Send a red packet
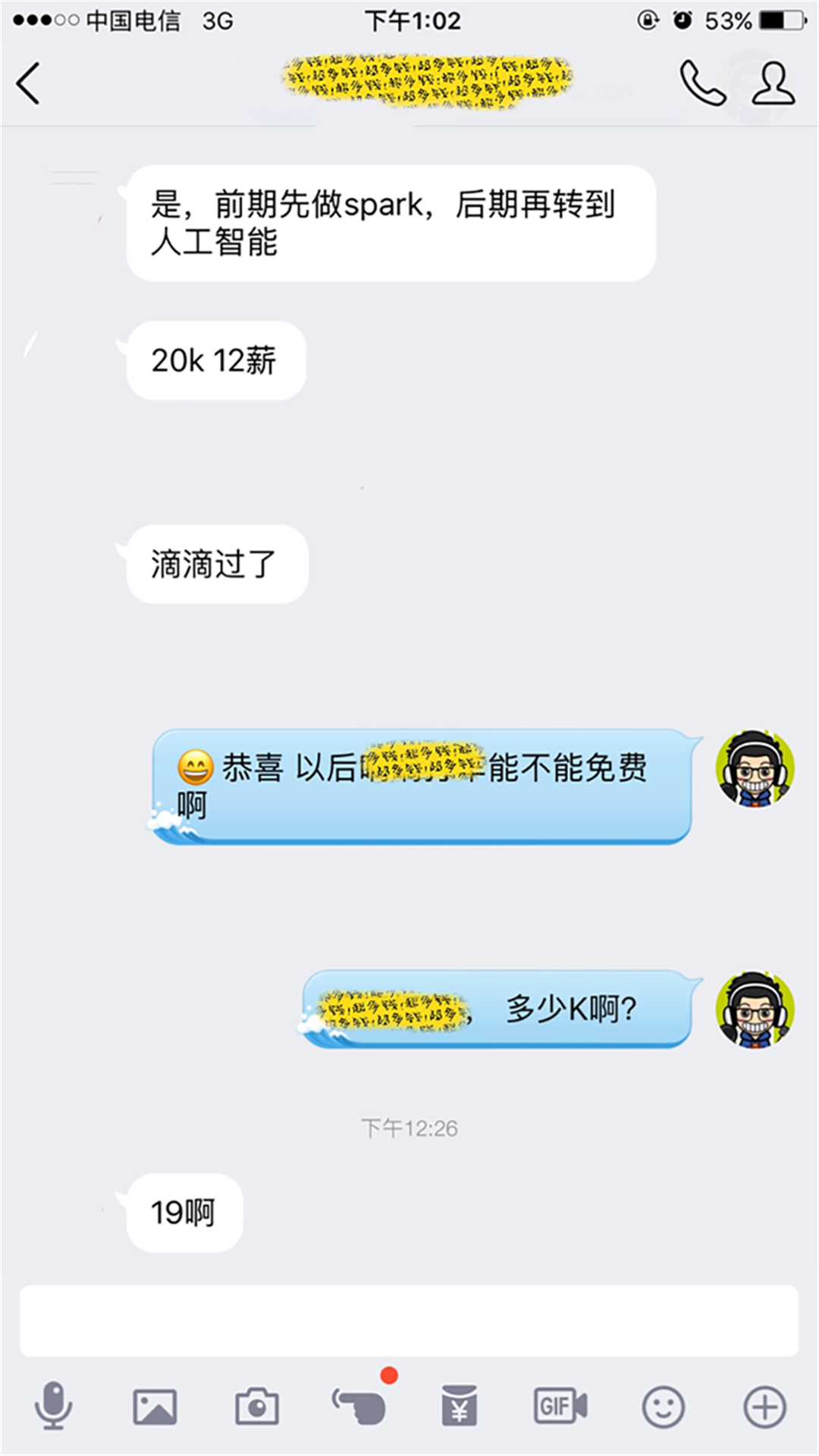Image resolution: width=819 pixels, height=1456 pixels. click(460, 1407)
